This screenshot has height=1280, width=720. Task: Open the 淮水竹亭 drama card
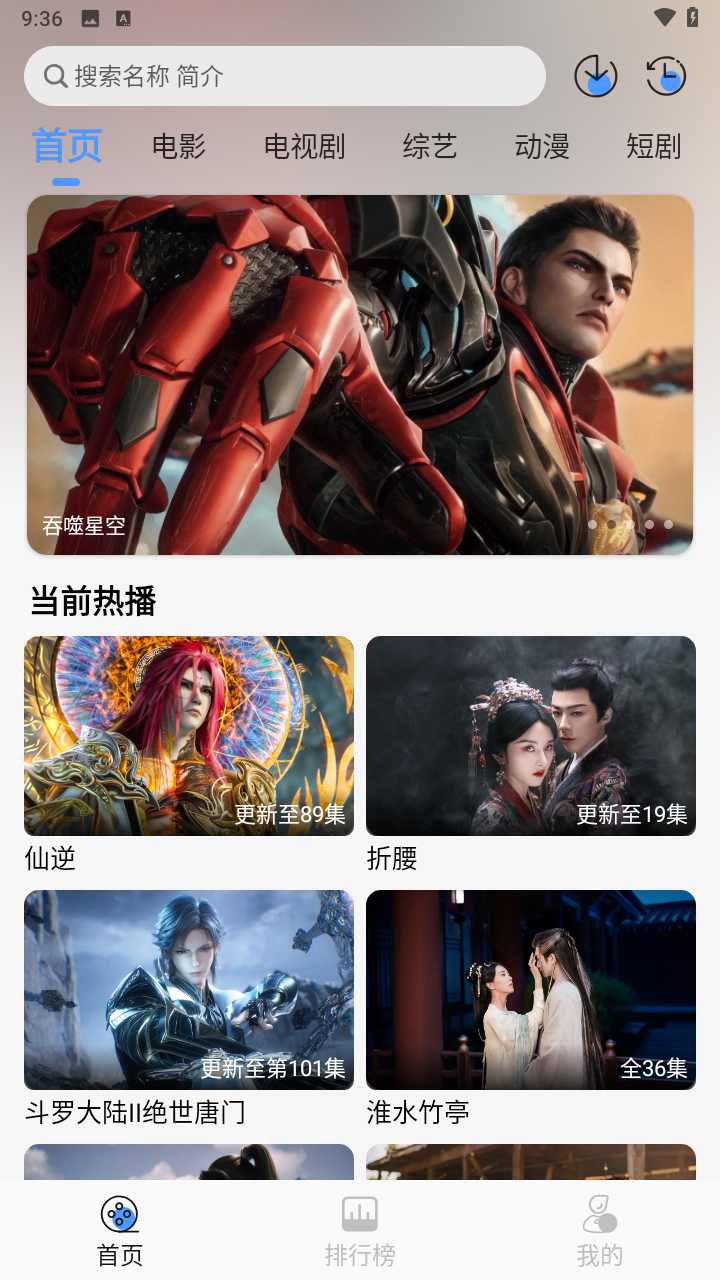tap(531, 990)
